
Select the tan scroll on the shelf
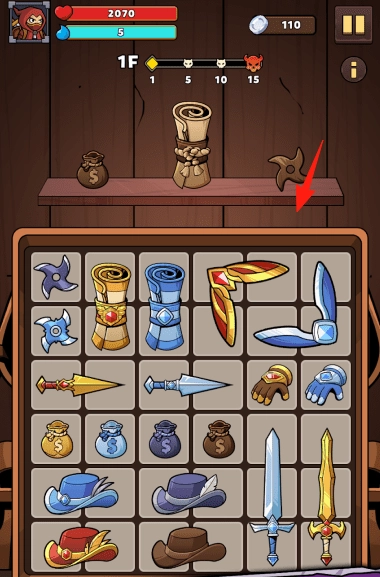coord(192,145)
